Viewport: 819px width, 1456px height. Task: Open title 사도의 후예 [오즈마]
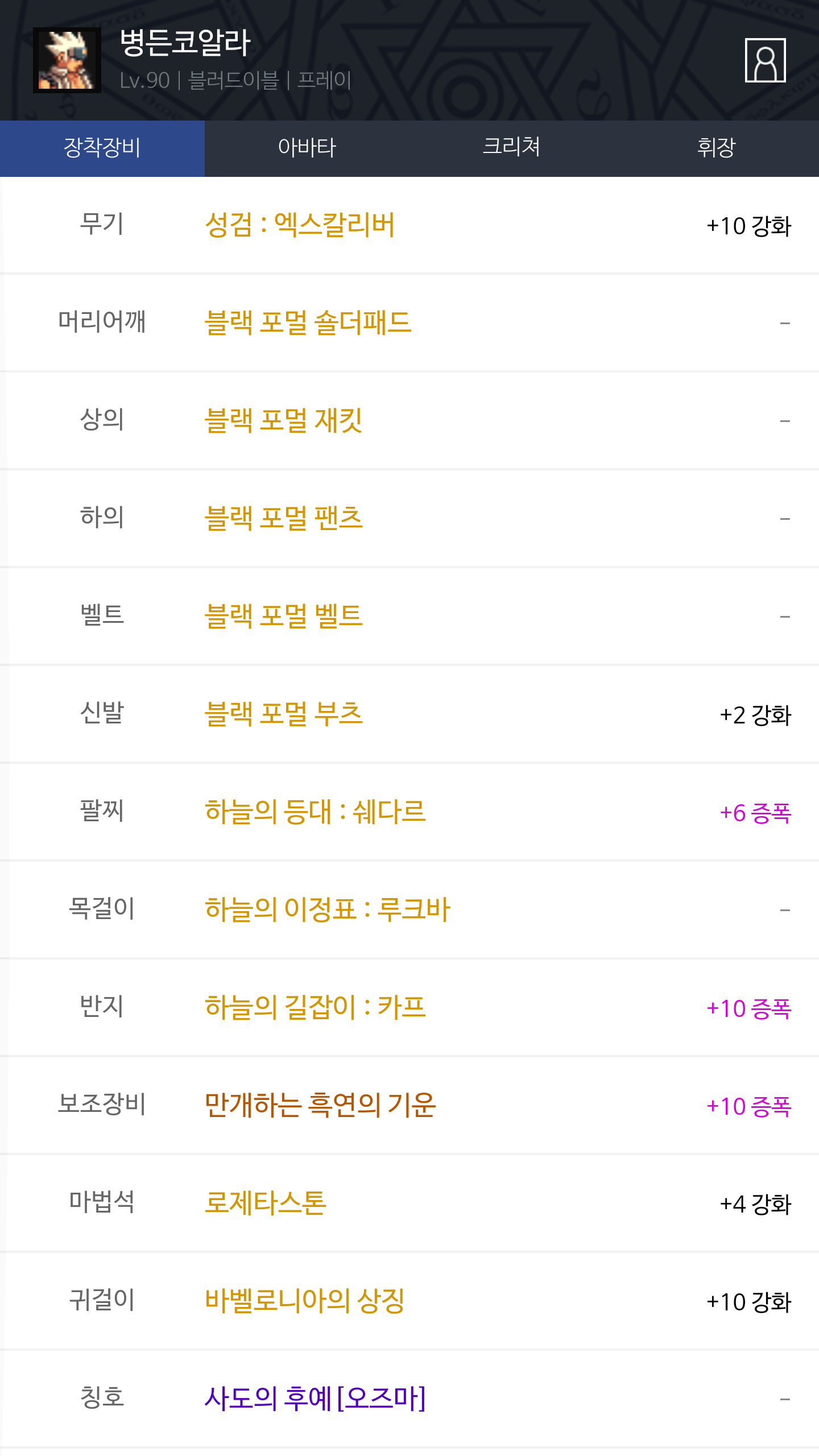click(x=315, y=1399)
